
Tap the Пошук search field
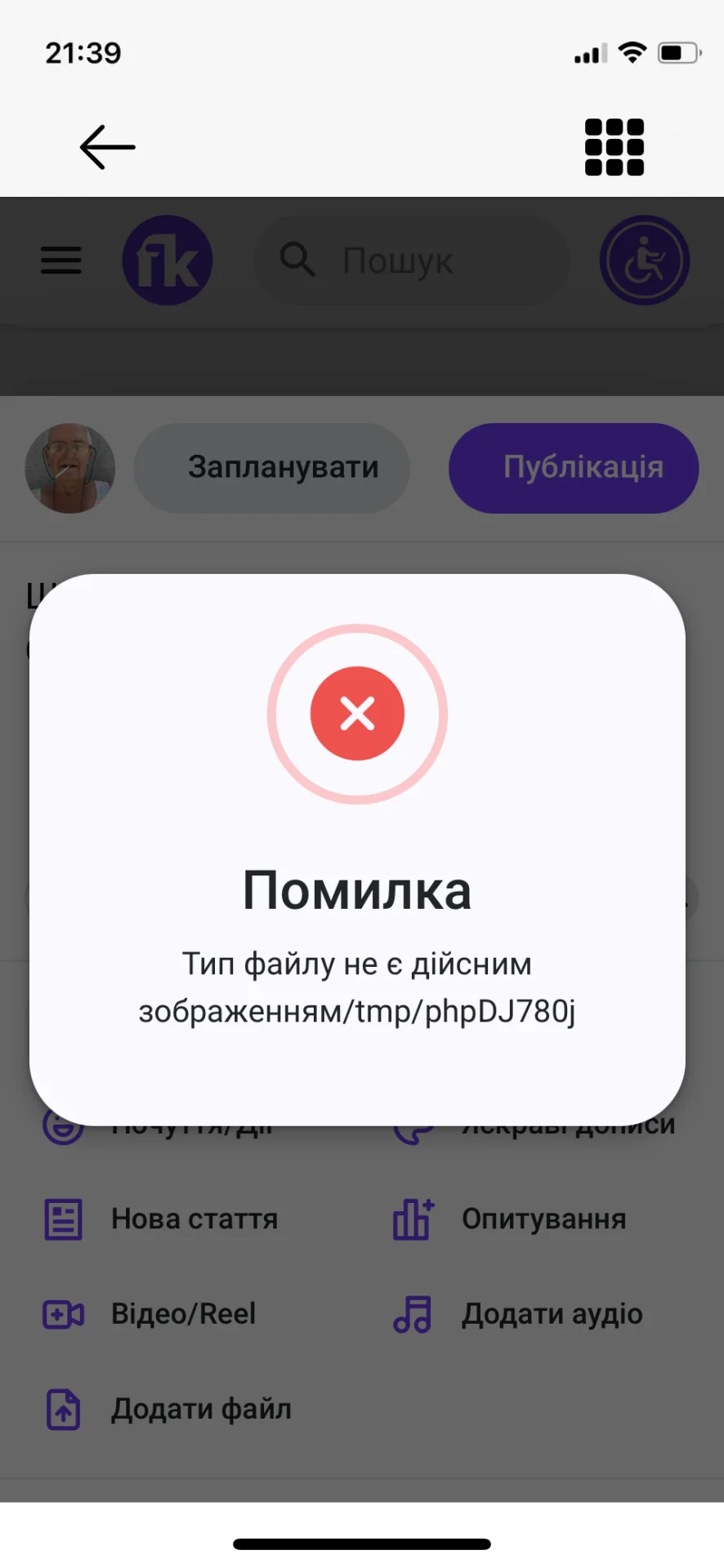click(411, 261)
